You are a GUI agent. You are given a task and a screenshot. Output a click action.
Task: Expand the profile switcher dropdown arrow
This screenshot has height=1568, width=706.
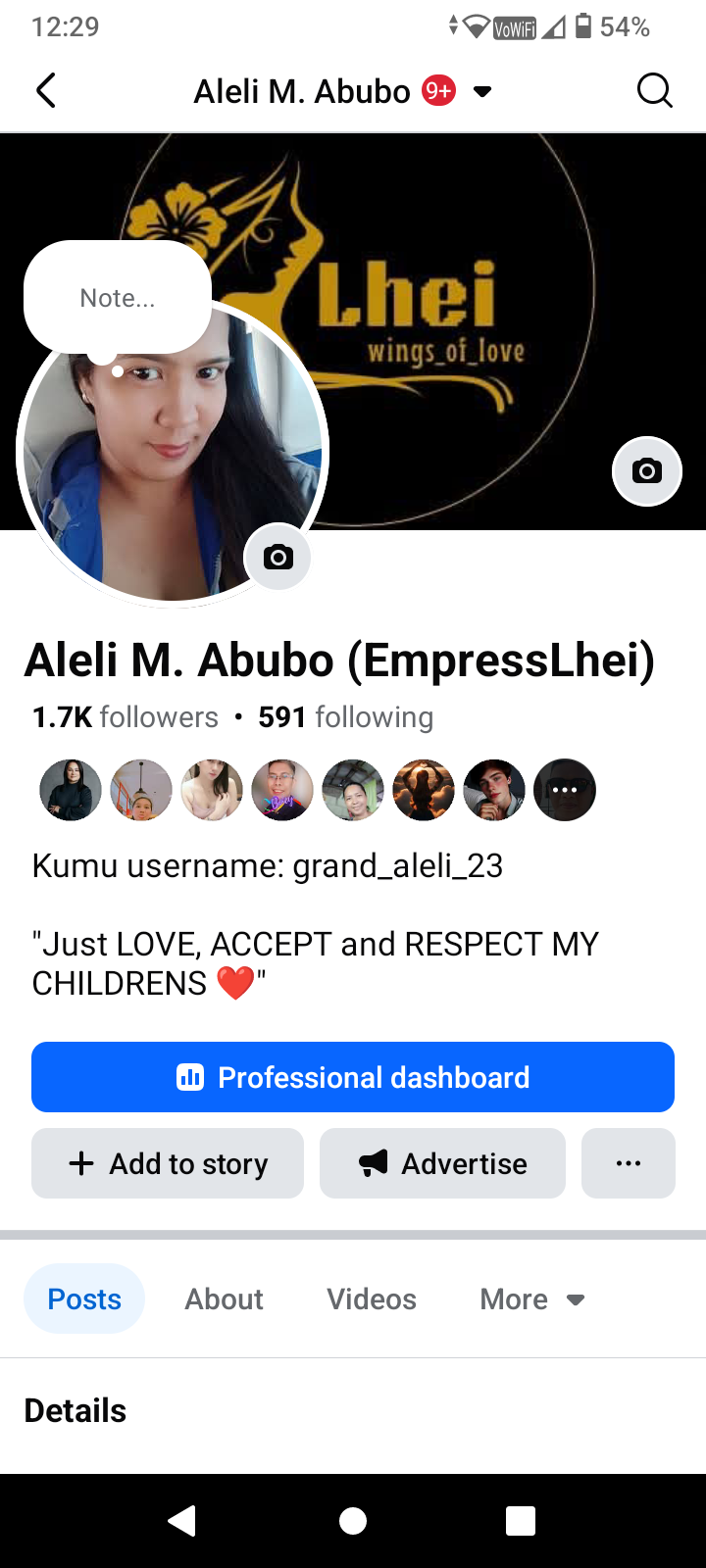click(481, 92)
